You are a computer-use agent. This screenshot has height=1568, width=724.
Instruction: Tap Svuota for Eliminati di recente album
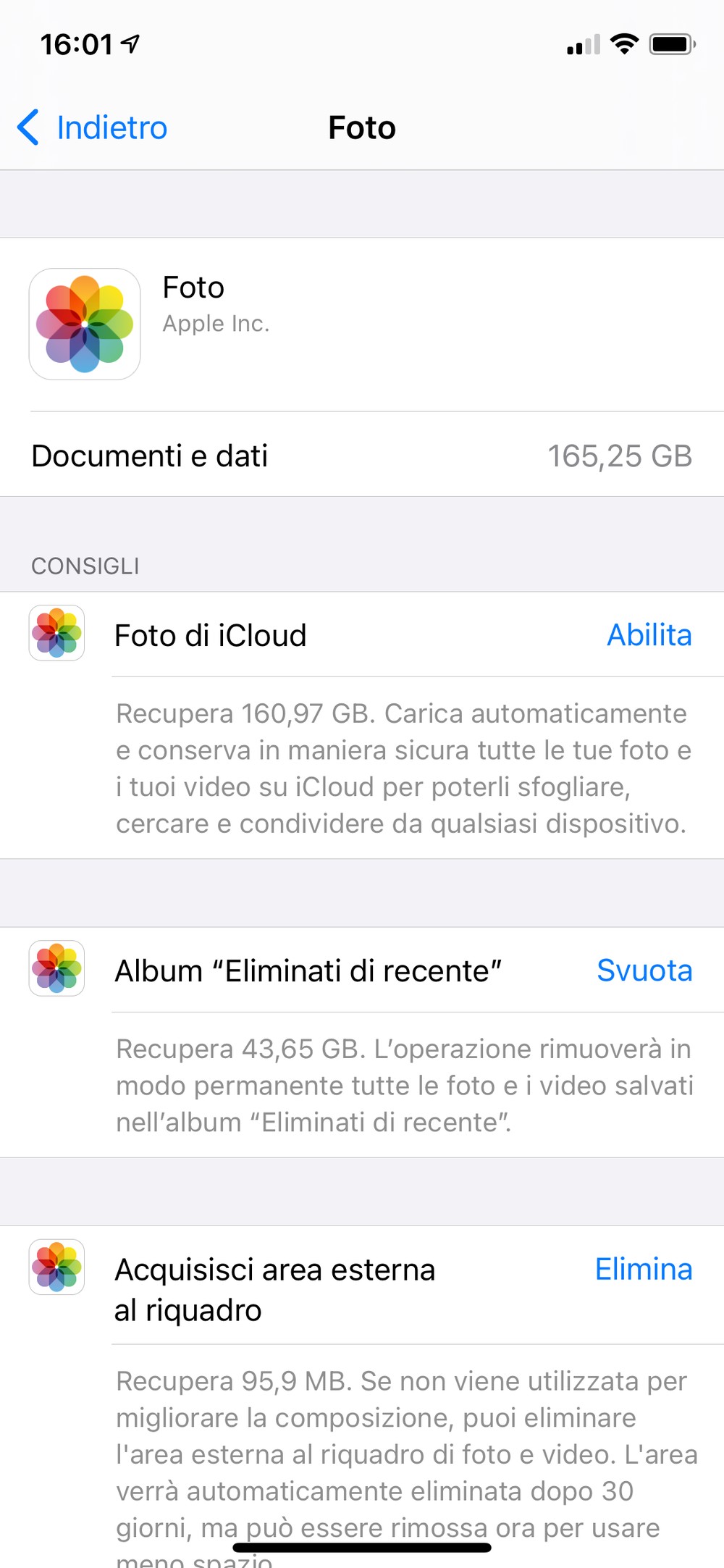click(644, 970)
